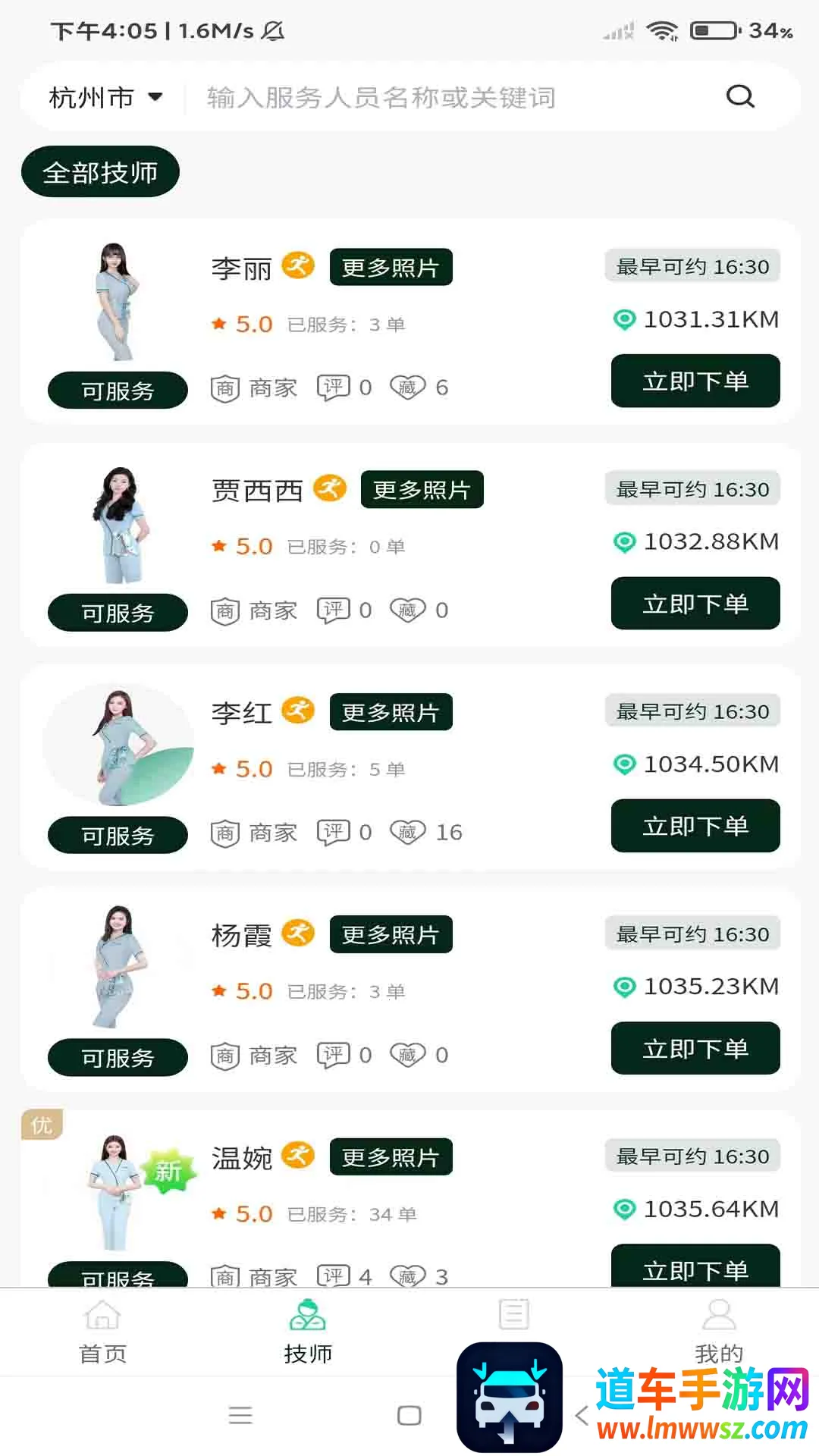Image resolution: width=819 pixels, height=1456 pixels.
Task: View more photos of 李红
Action: [x=391, y=713]
